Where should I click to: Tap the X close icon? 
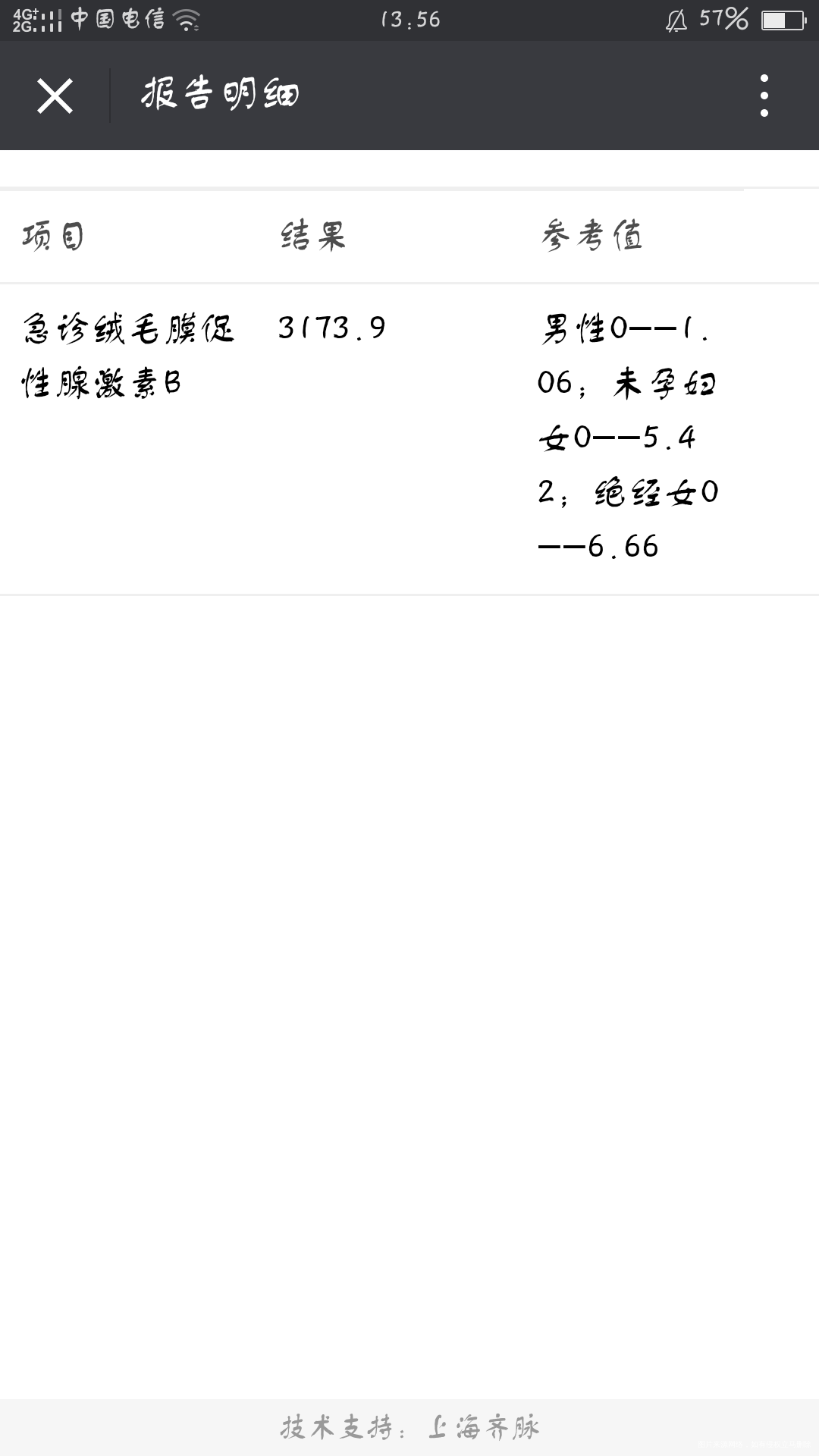53,95
